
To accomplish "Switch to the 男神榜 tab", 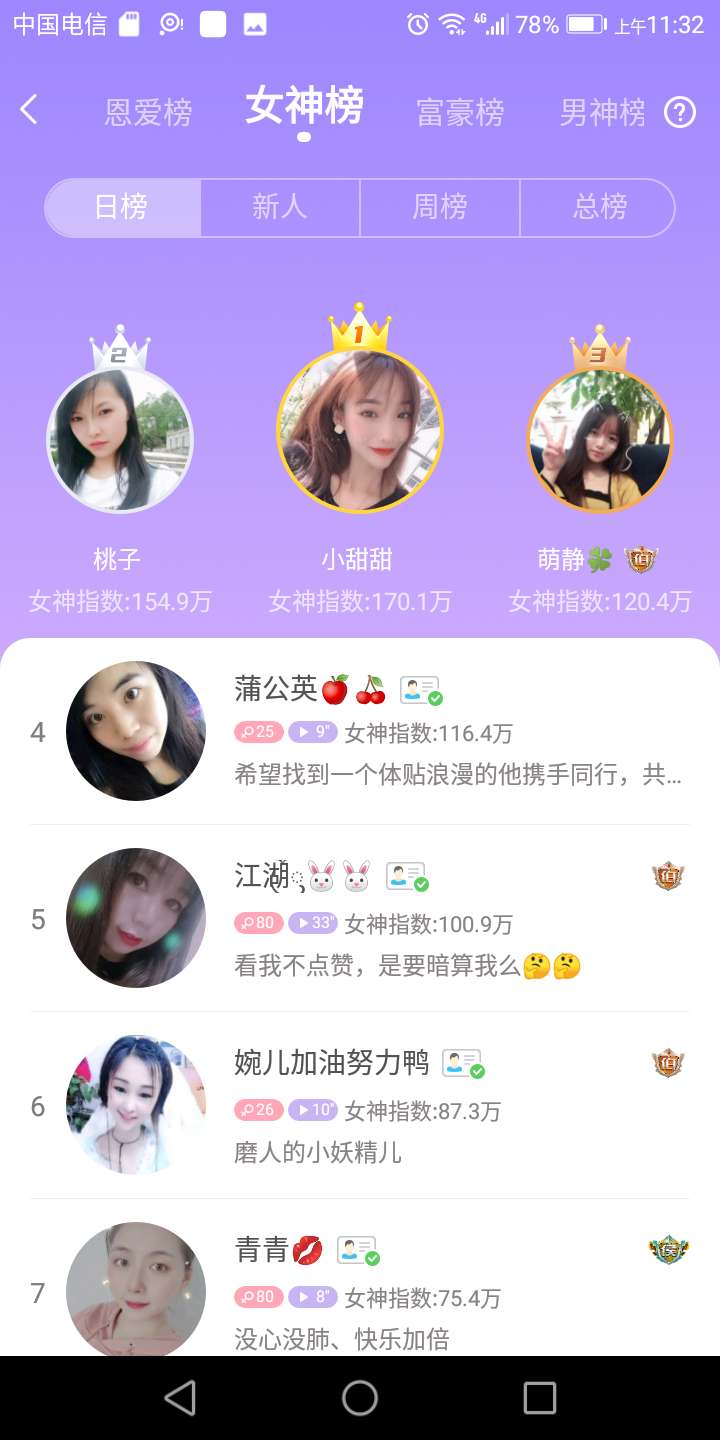I will click(x=602, y=112).
